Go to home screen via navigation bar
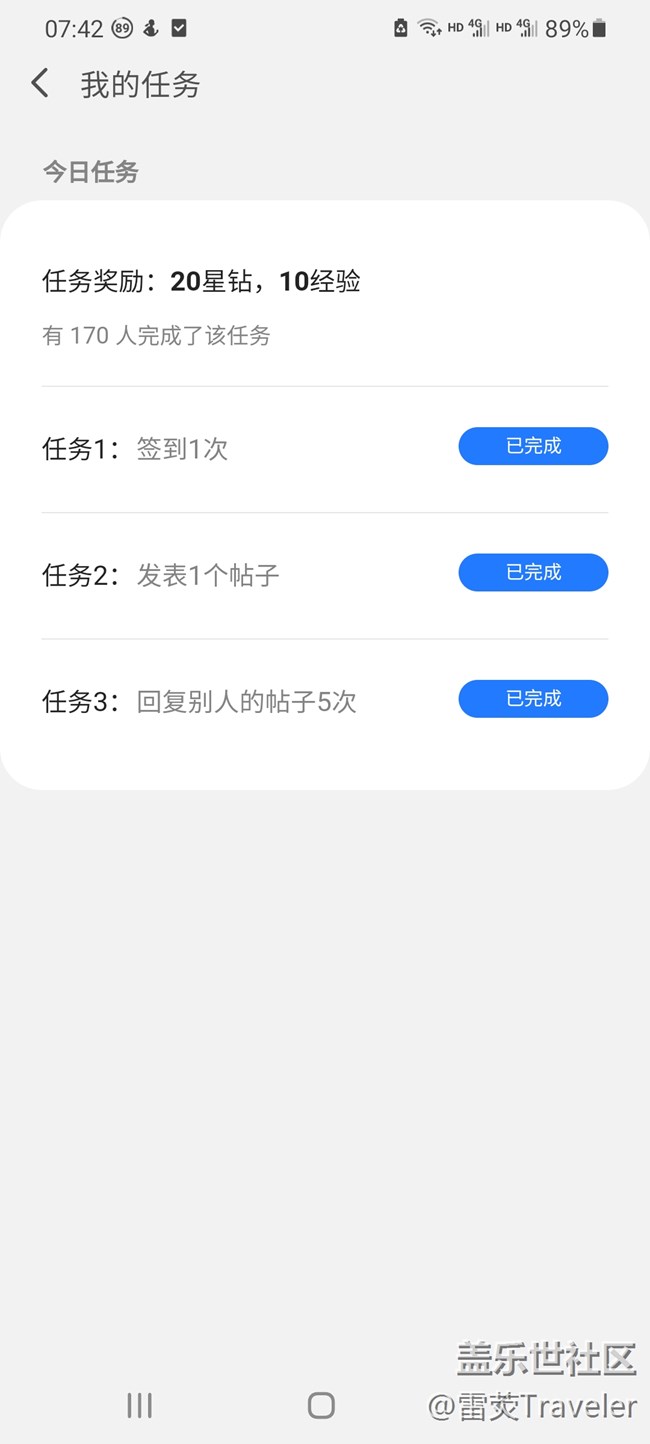 coord(321,1405)
